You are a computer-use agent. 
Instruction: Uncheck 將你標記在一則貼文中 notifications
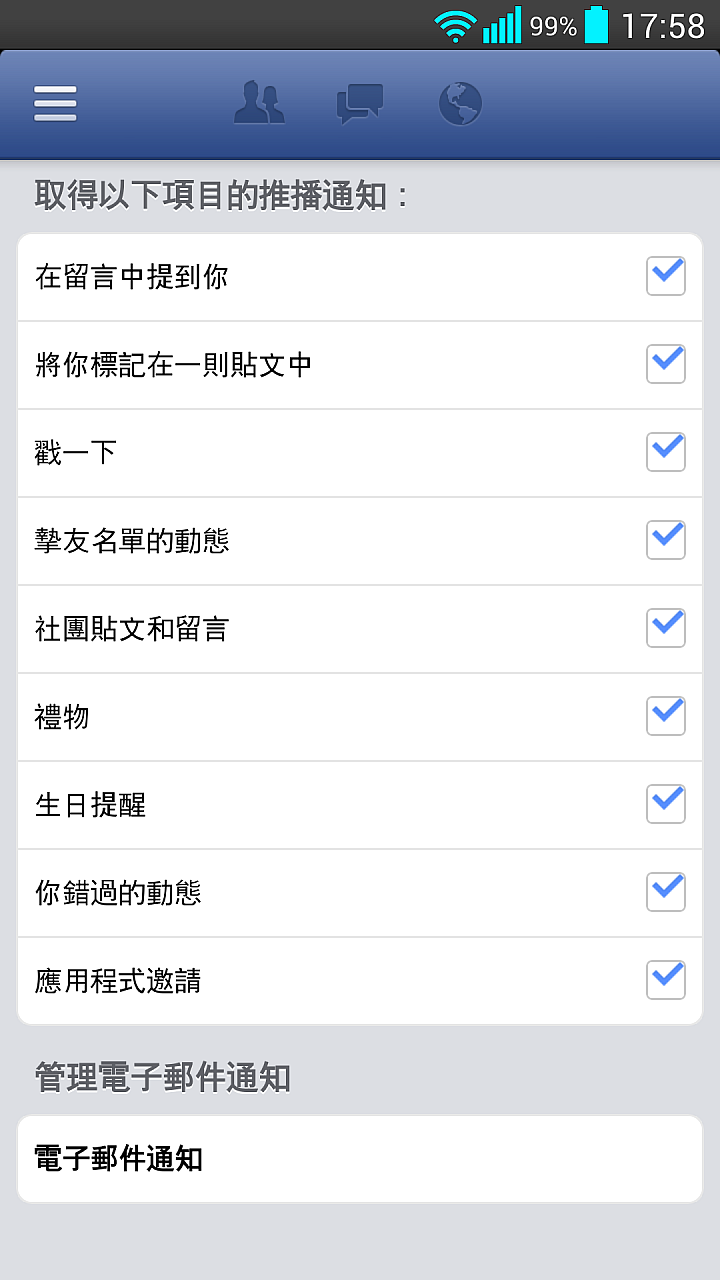click(x=665, y=364)
